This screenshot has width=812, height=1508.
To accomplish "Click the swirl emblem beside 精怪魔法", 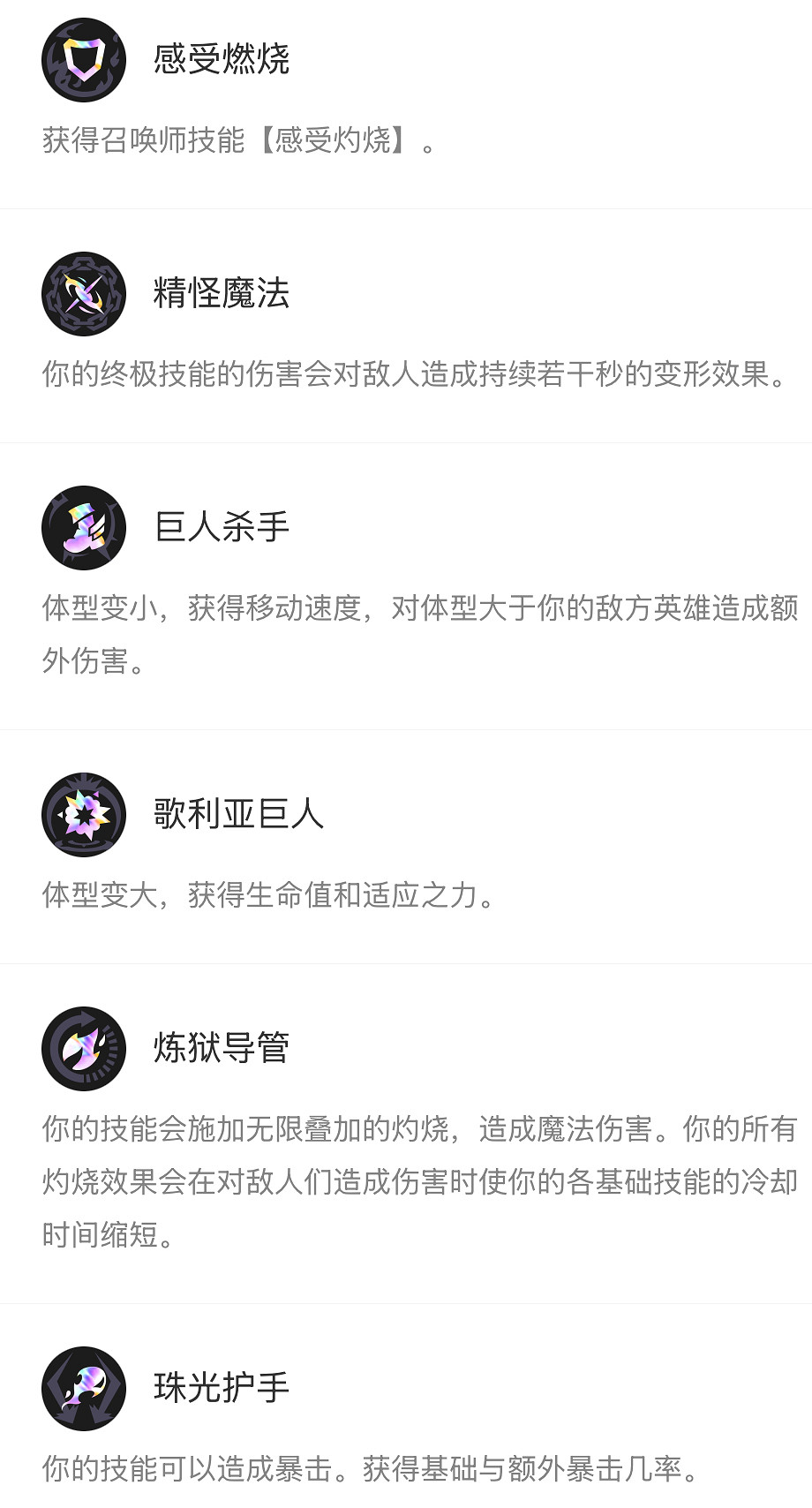I will [x=84, y=294].
